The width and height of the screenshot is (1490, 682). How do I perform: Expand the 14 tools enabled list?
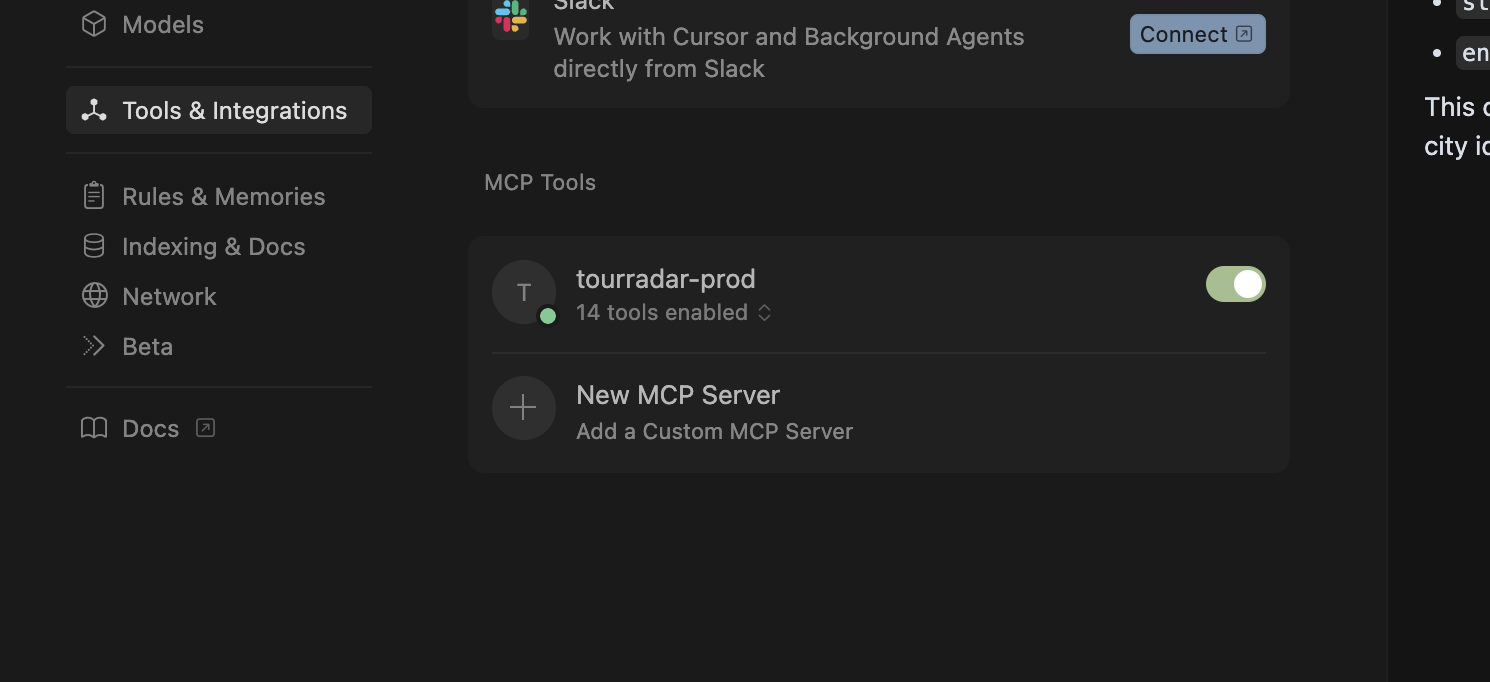pyautogui.click(x=674, y=313)
